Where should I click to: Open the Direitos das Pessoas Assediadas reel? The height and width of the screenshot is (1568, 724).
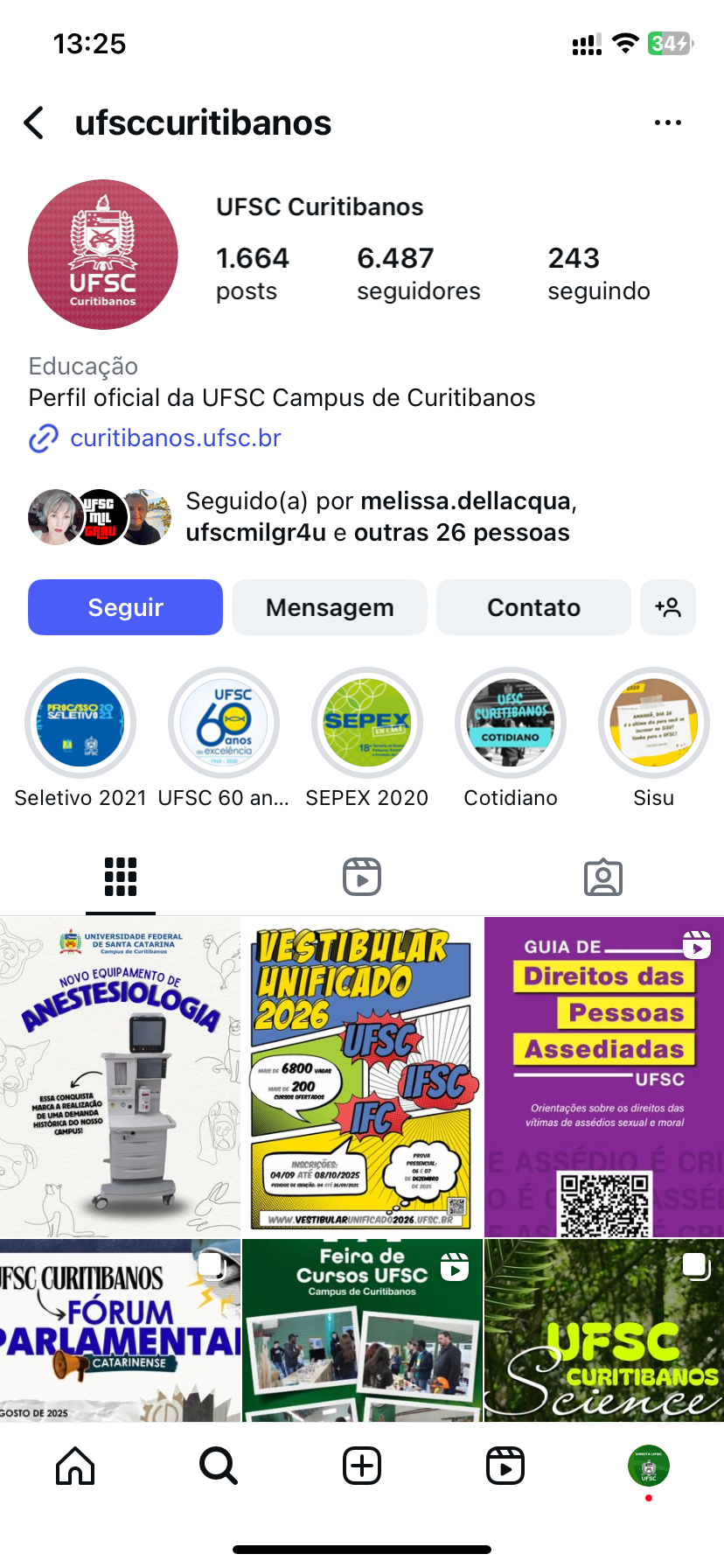tap(604, 1076)
